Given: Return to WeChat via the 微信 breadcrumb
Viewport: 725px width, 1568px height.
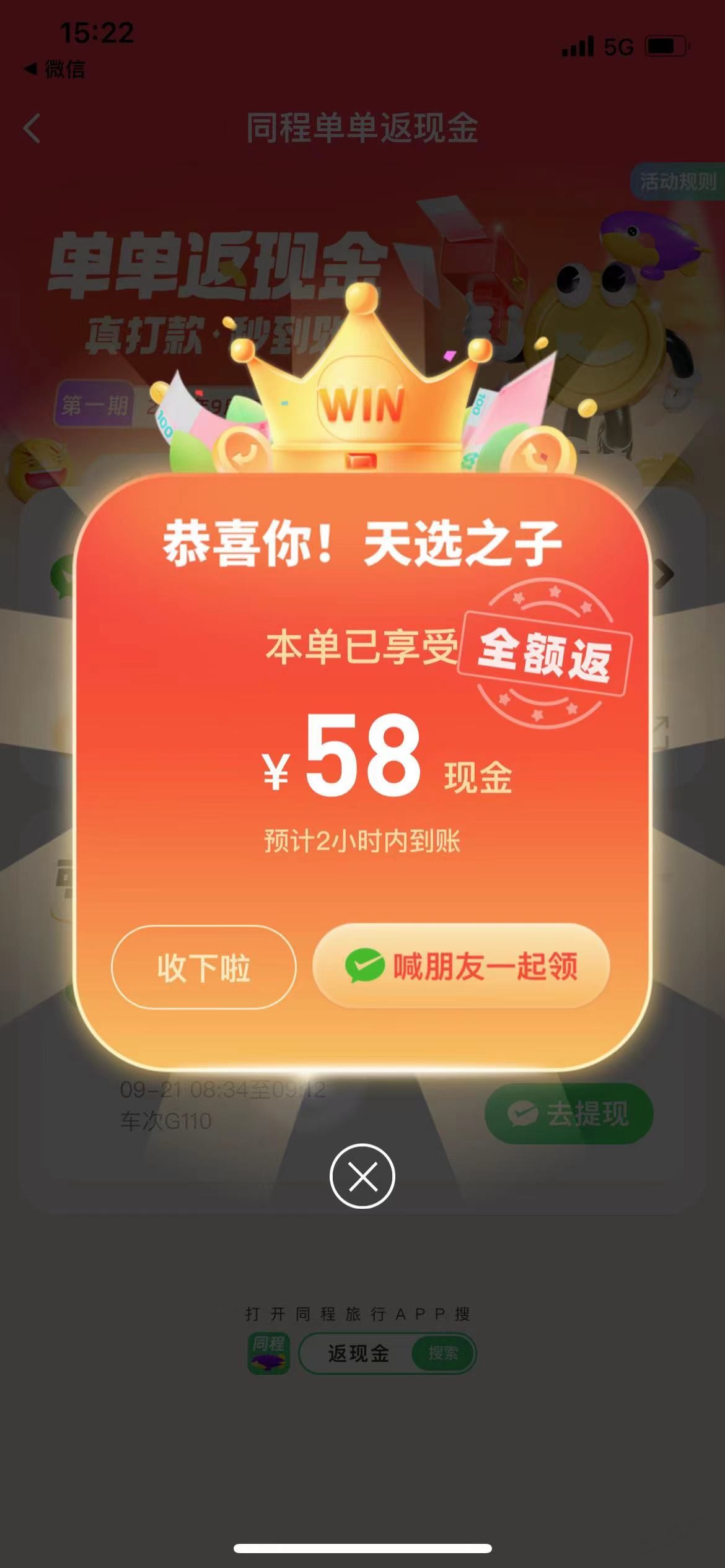Looking at the screenshot, I should pos(55,69).
